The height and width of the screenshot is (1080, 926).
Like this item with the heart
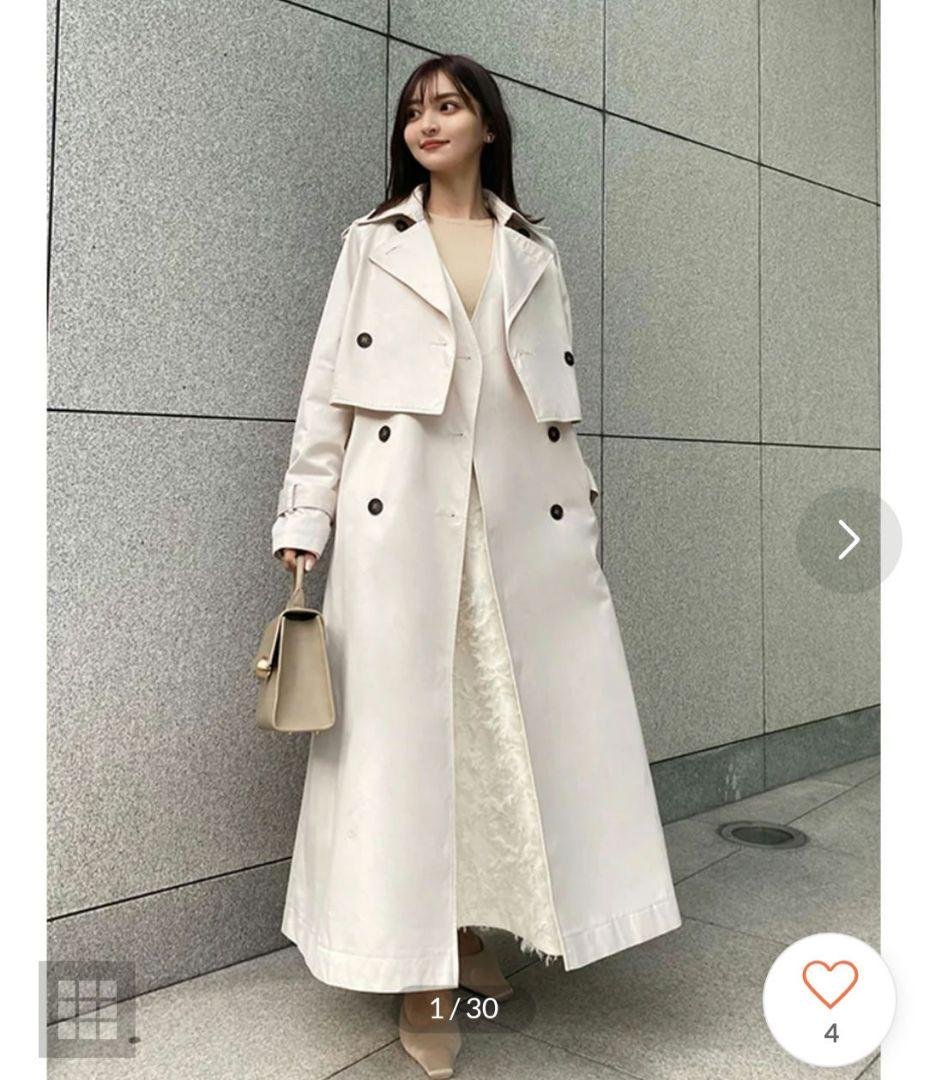pos(830,986)
